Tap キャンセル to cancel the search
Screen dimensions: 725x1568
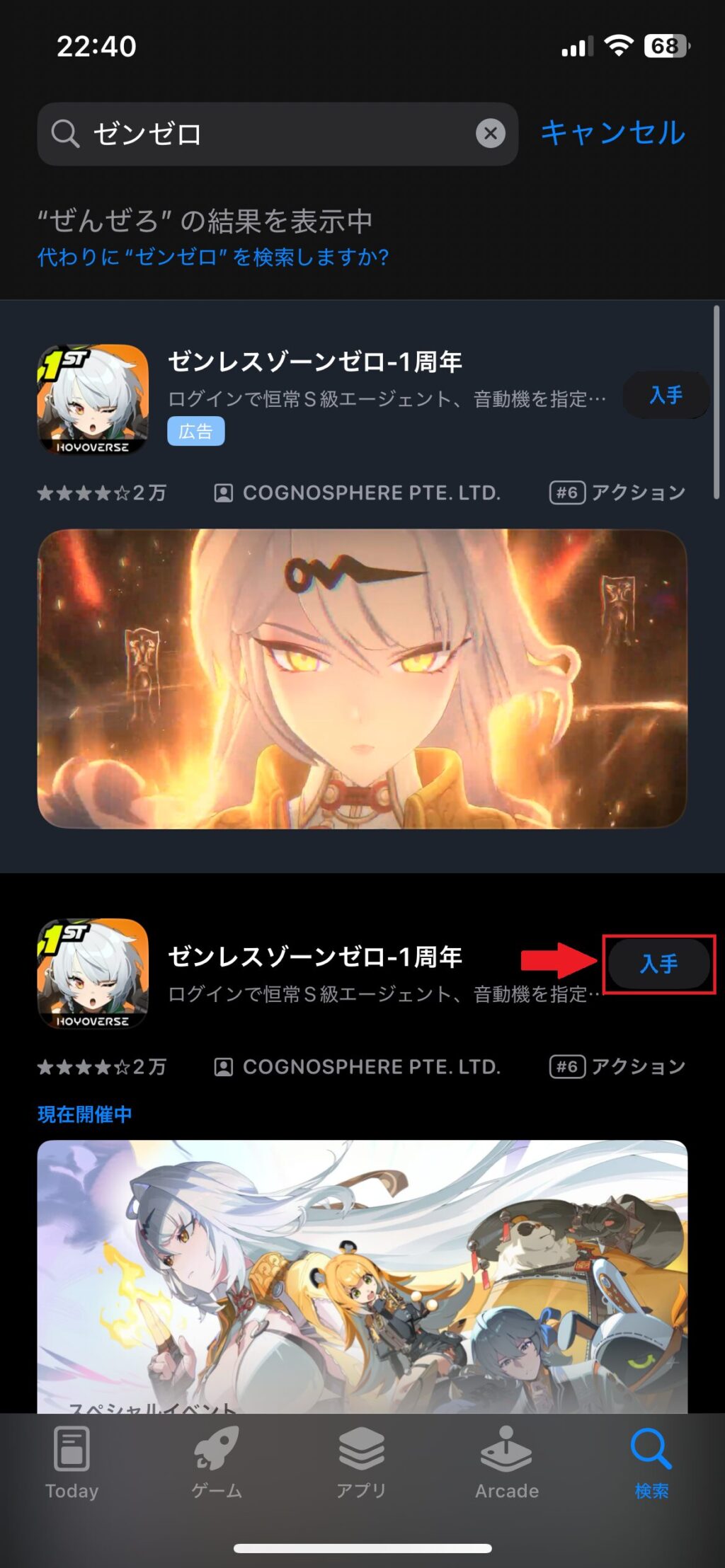pos(613,133)
